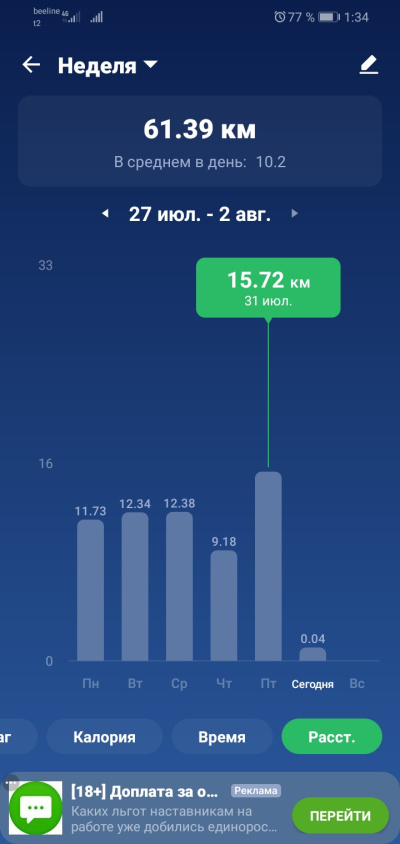
Task: Select the Wednesday 12.38 bar
Action: coord(179,586)
